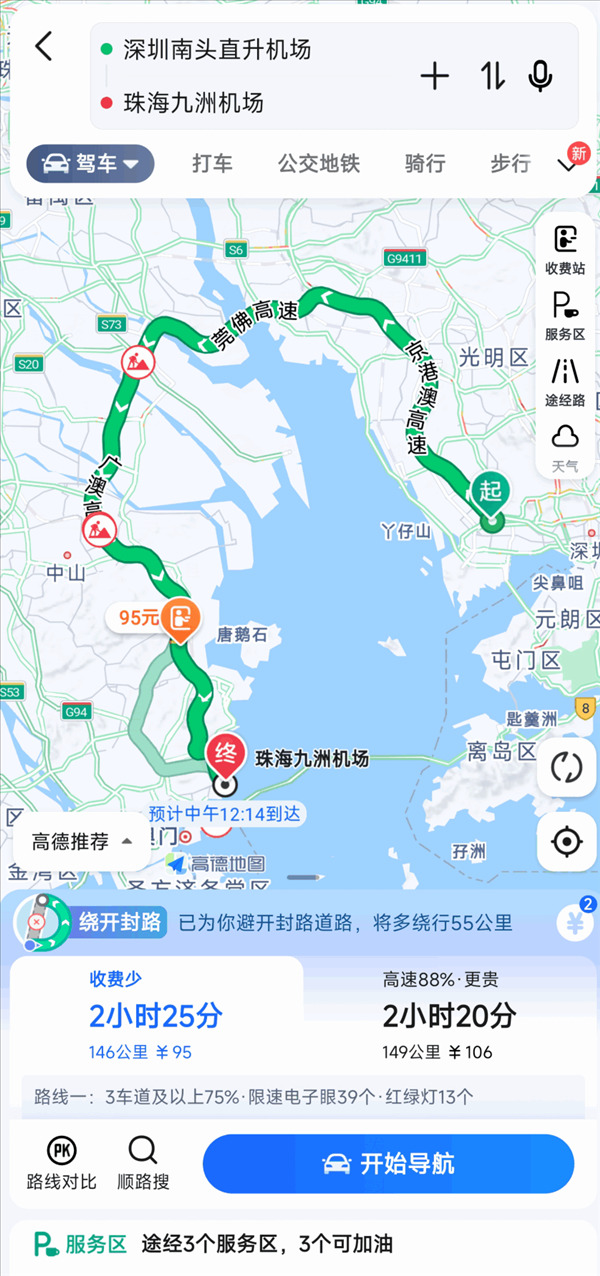The width and height of the screenshot is (600, 1276).
Task: Add a waypoint with the plus icon
Action: coord(434,76)
